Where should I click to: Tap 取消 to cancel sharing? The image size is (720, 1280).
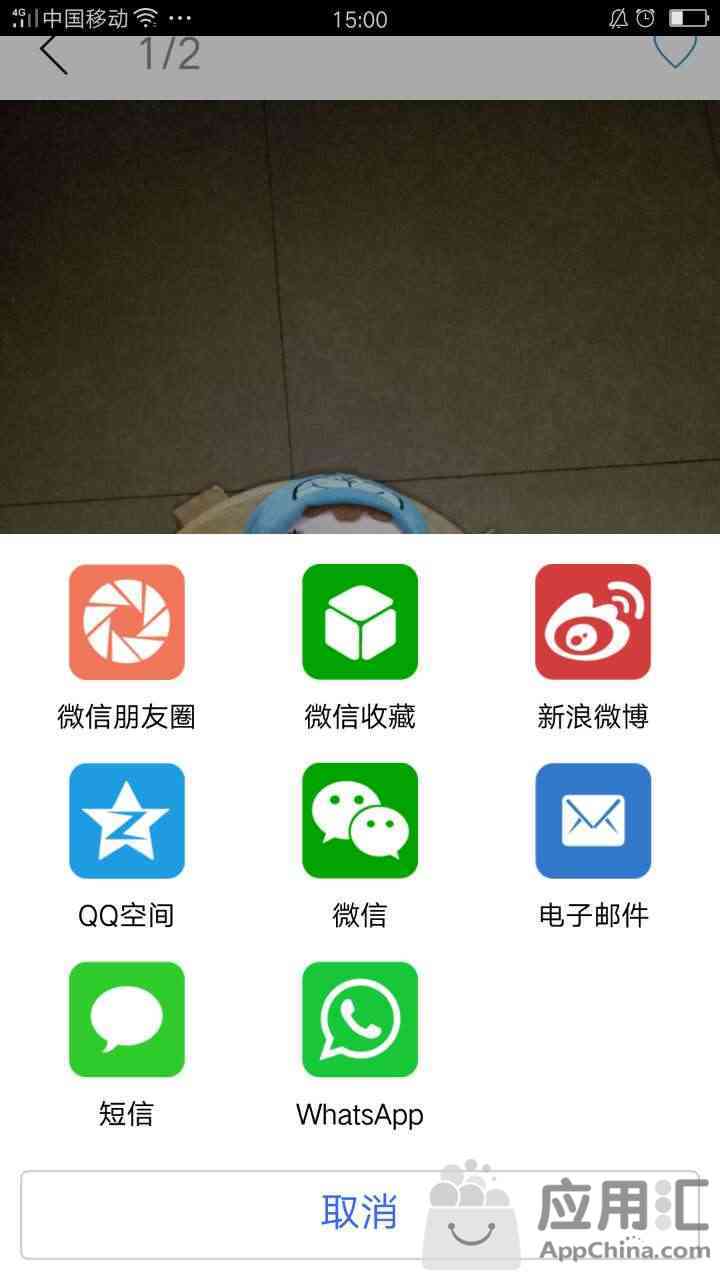(360, 1213)
